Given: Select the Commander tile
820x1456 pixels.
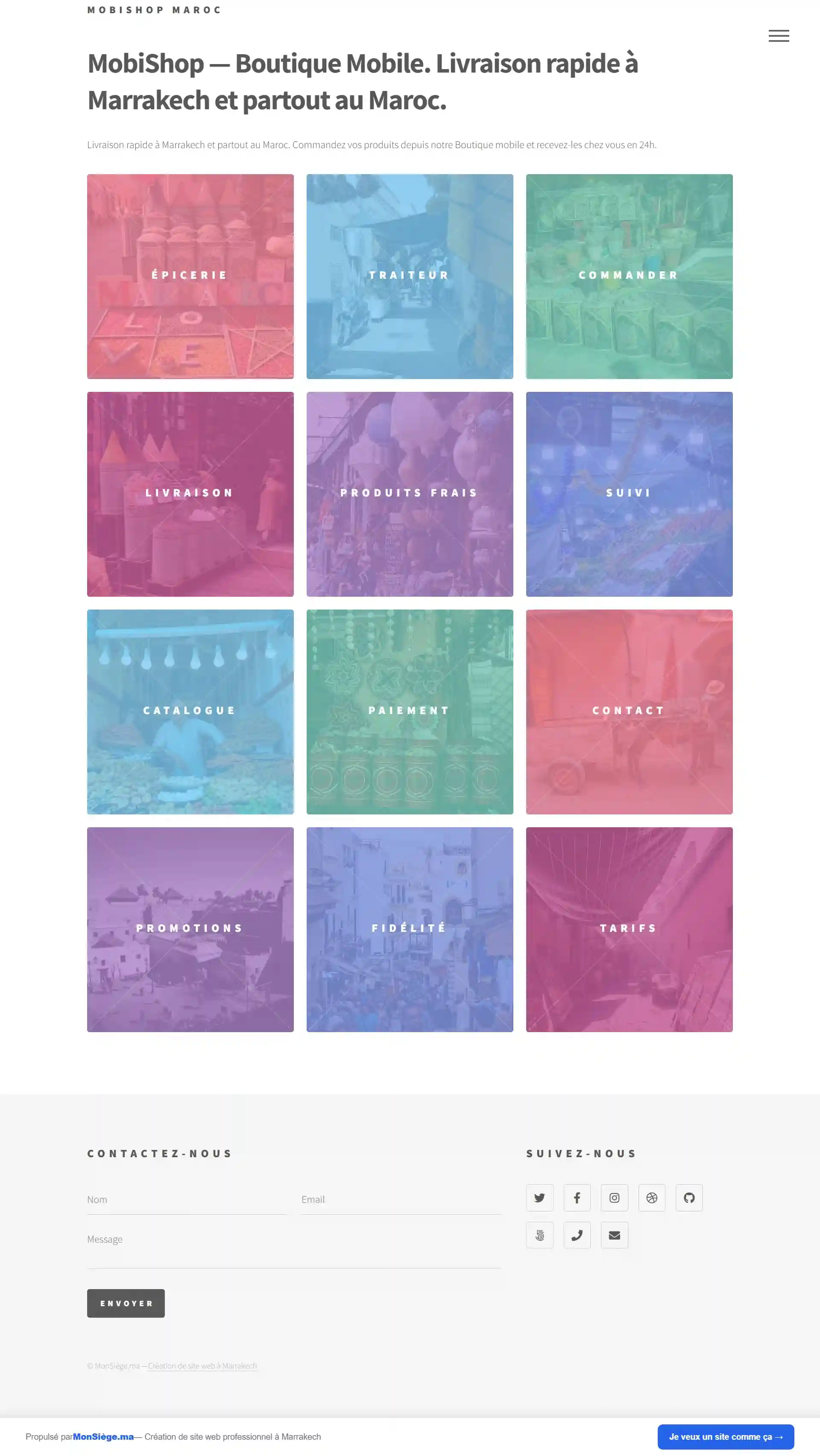Looking at the screenshot, I should pos(629,277).
